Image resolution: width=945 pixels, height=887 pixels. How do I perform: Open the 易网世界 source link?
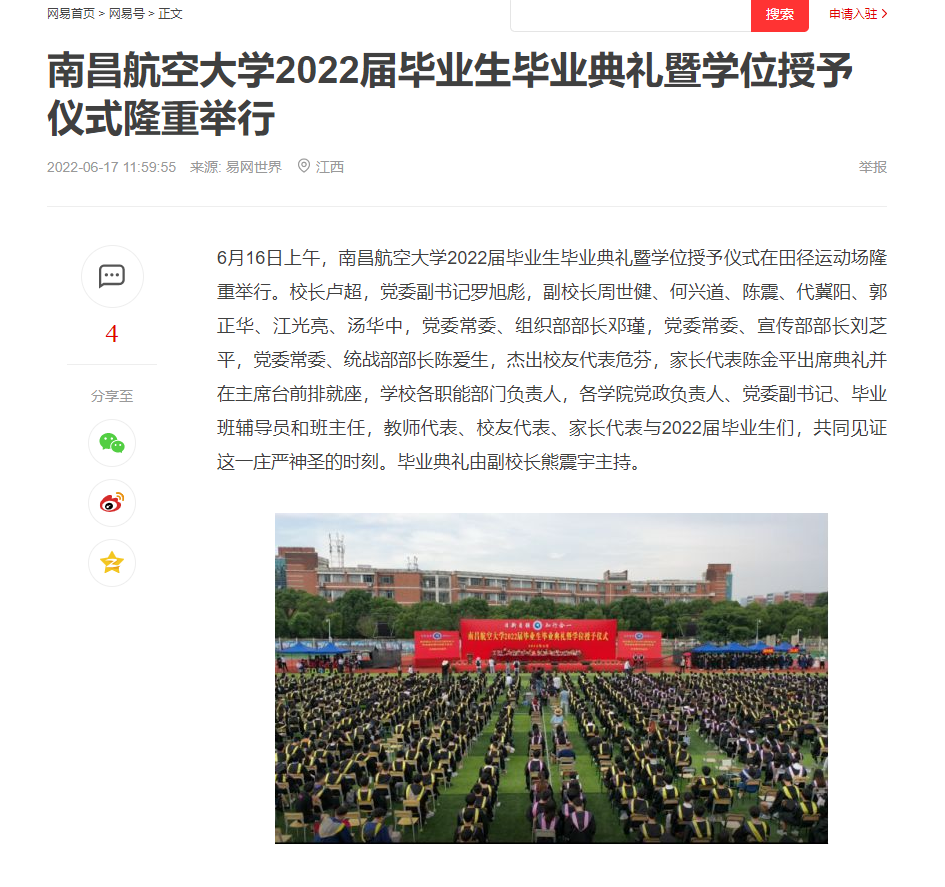pos(253,167)
